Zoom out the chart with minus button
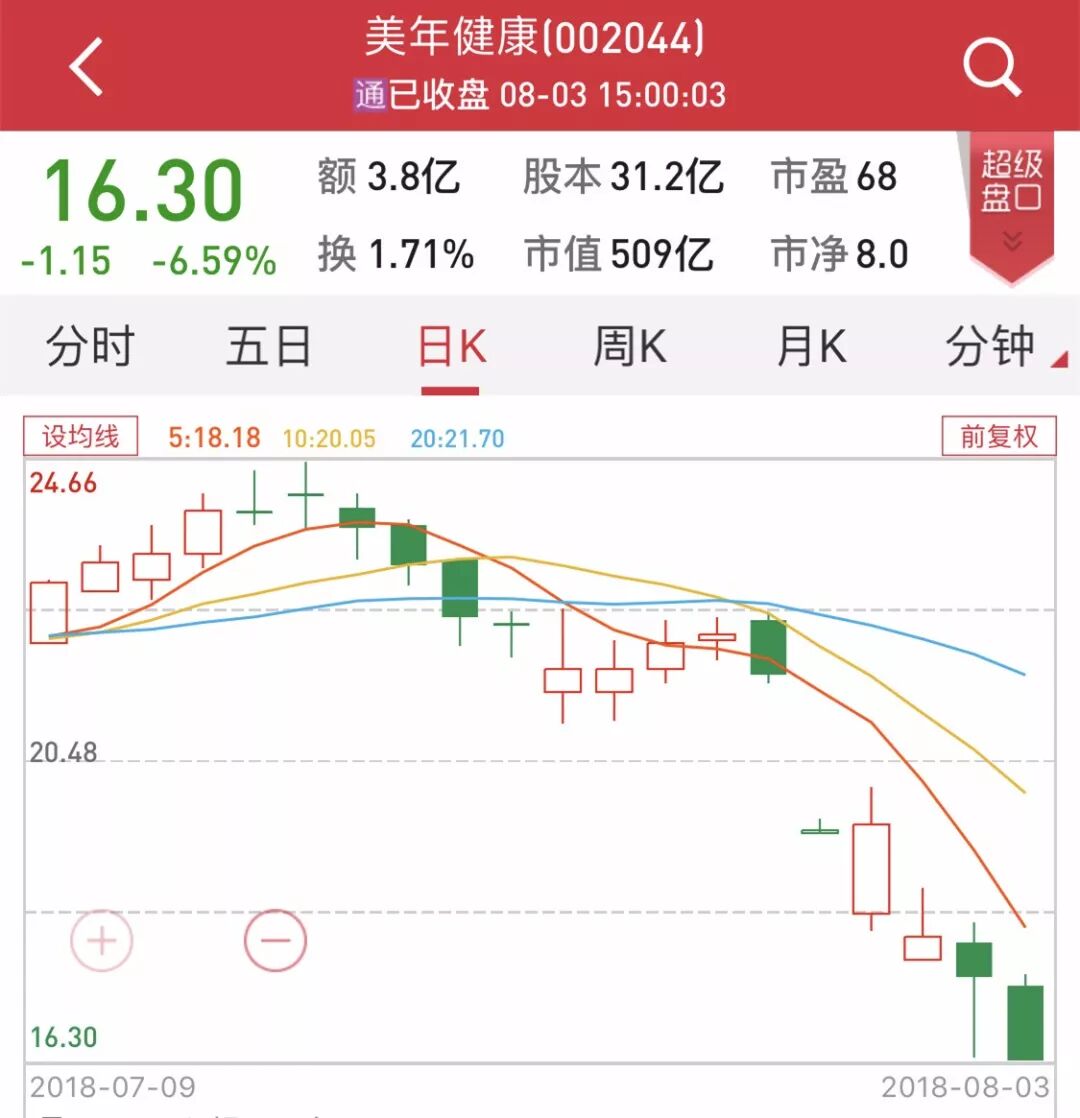The height and width of the screenshot is (1118, 1080). pos(275,940)
